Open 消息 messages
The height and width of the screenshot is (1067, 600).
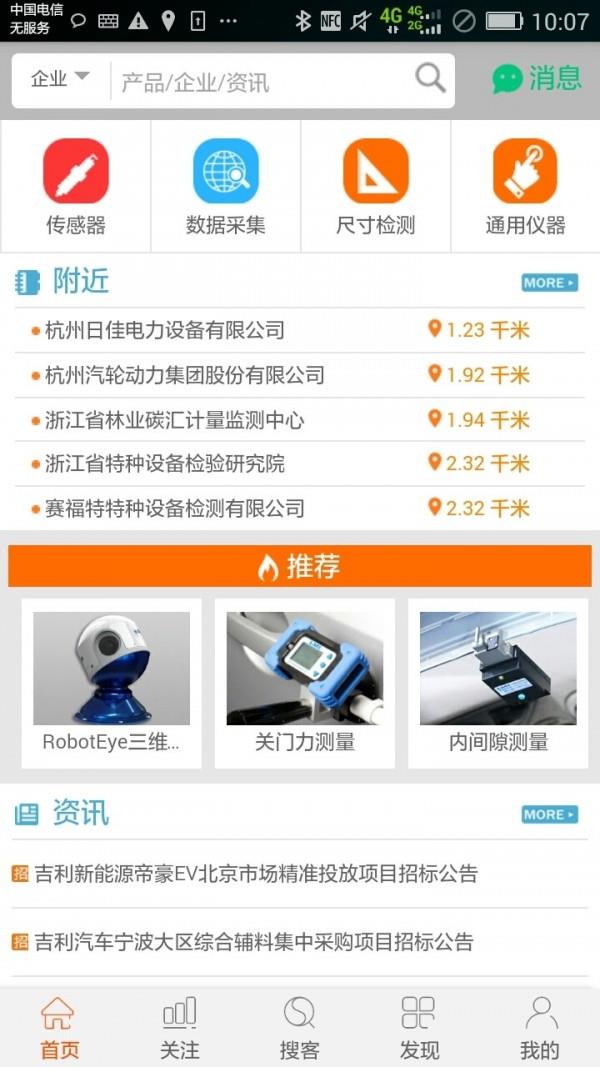click(537, 78)
